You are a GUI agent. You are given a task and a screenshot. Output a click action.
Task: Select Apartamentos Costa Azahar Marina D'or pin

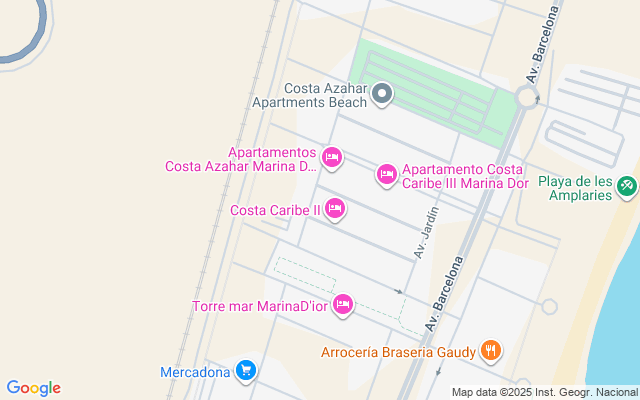[x=333, y=157]
